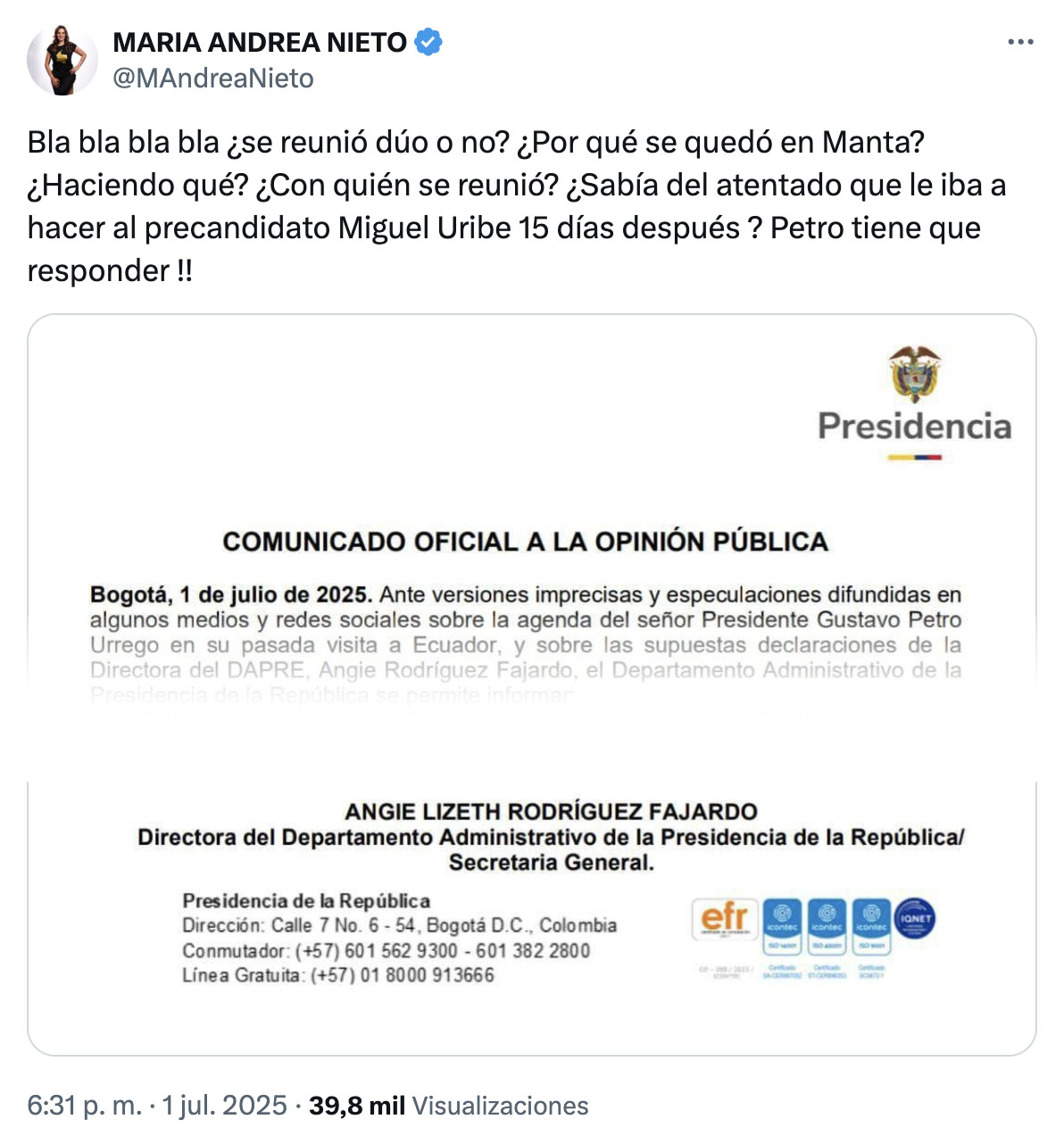This screenshot has height=1144, width=1064.
Task: Open the tweet's three-dot overflow menu
Action: click(1019, 42)
